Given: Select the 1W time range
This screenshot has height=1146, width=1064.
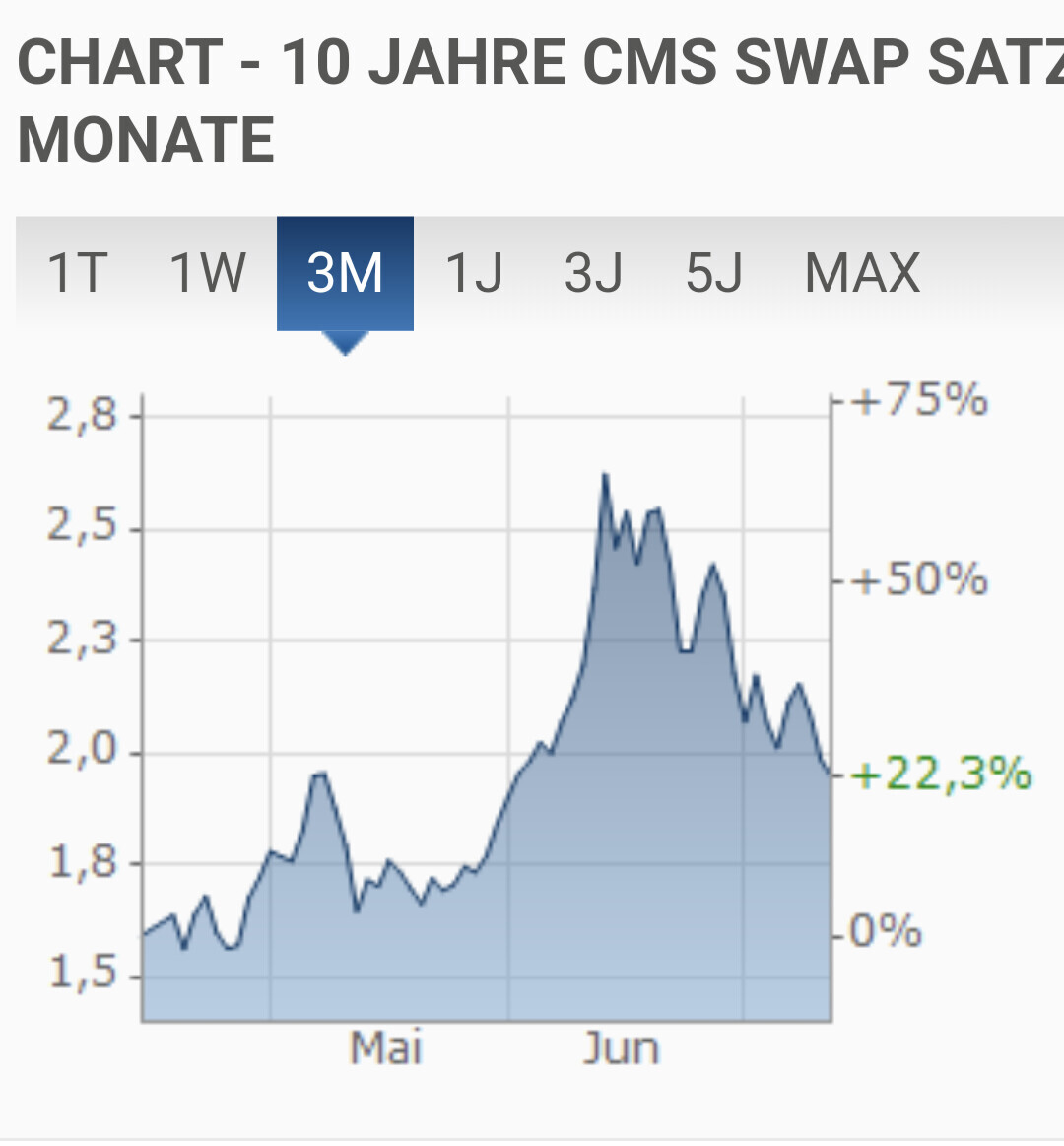Looking at the screenshot, I should pos(207,273).
